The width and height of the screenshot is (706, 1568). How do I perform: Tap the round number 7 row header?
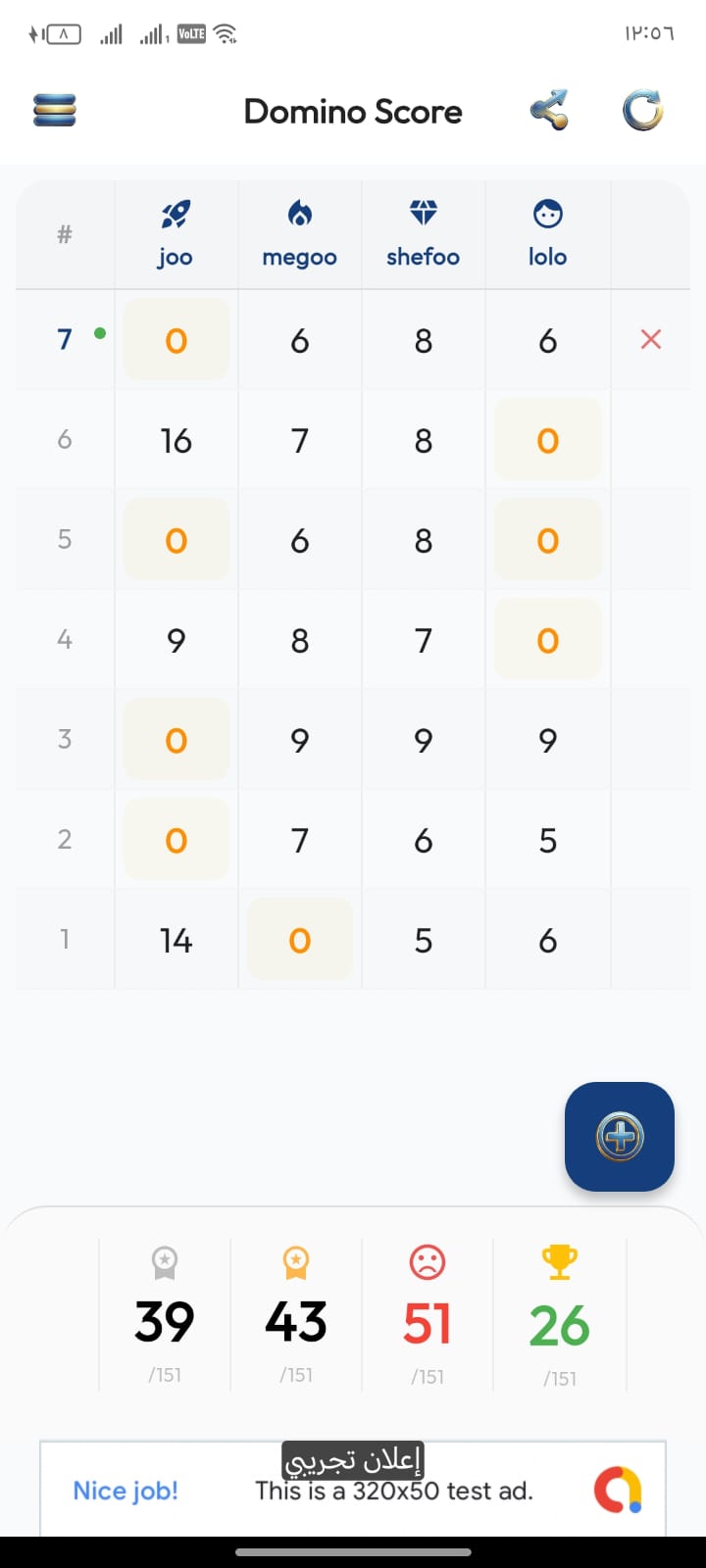(x=64, y=339)
